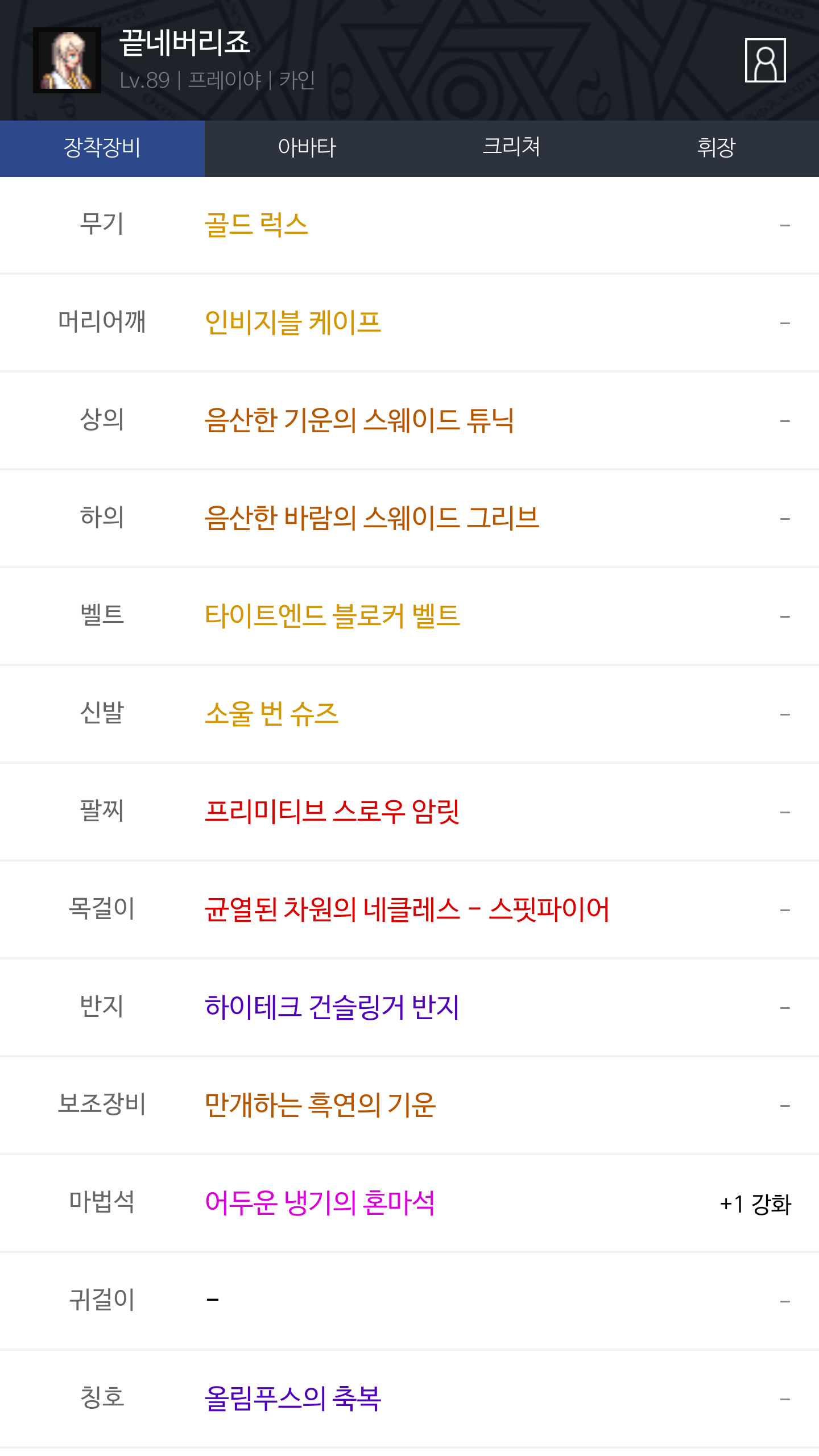The height and width of the screenshot is (1456, 819).
Task: Open 소울 번 슈즈 shoes item
Action: (272, 714)
